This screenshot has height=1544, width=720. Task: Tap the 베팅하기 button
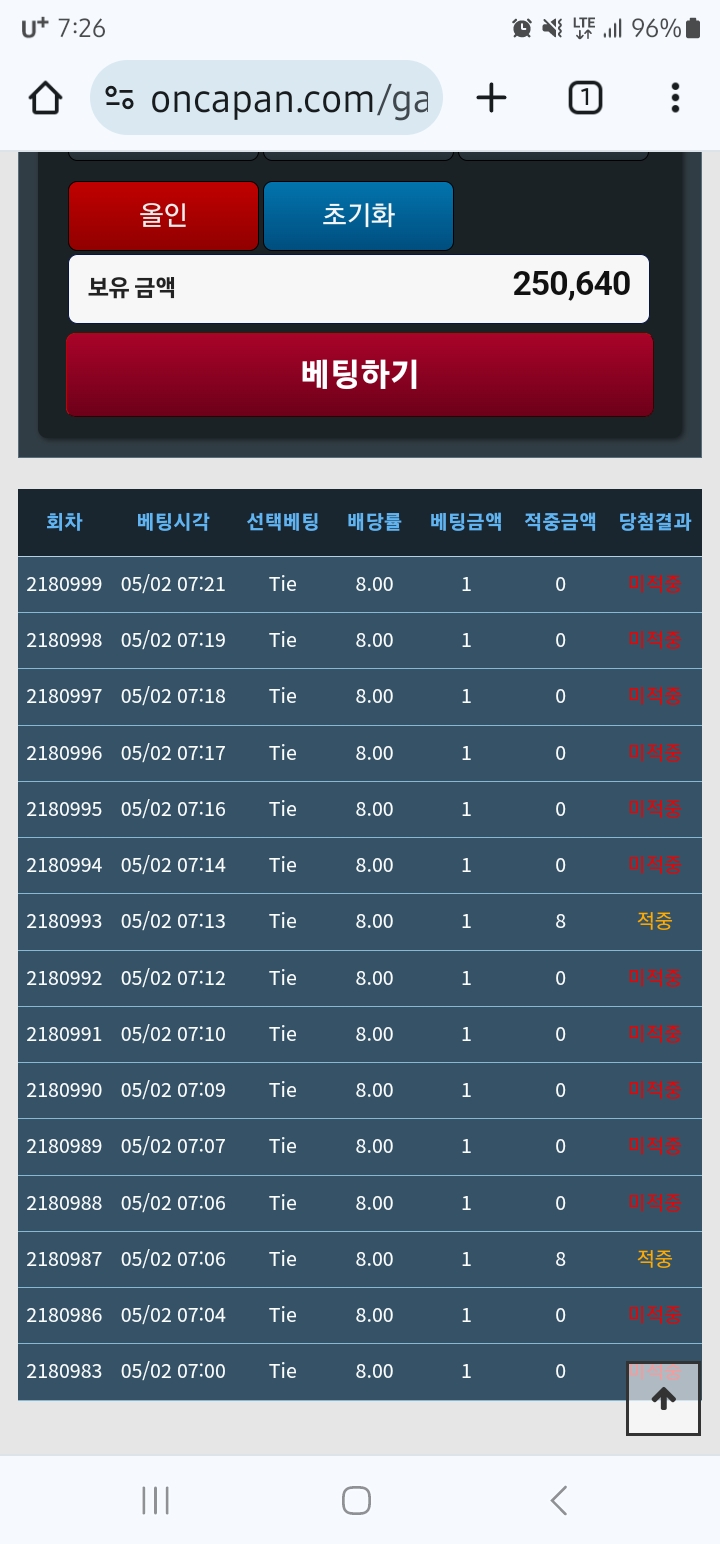coord(359,375)
